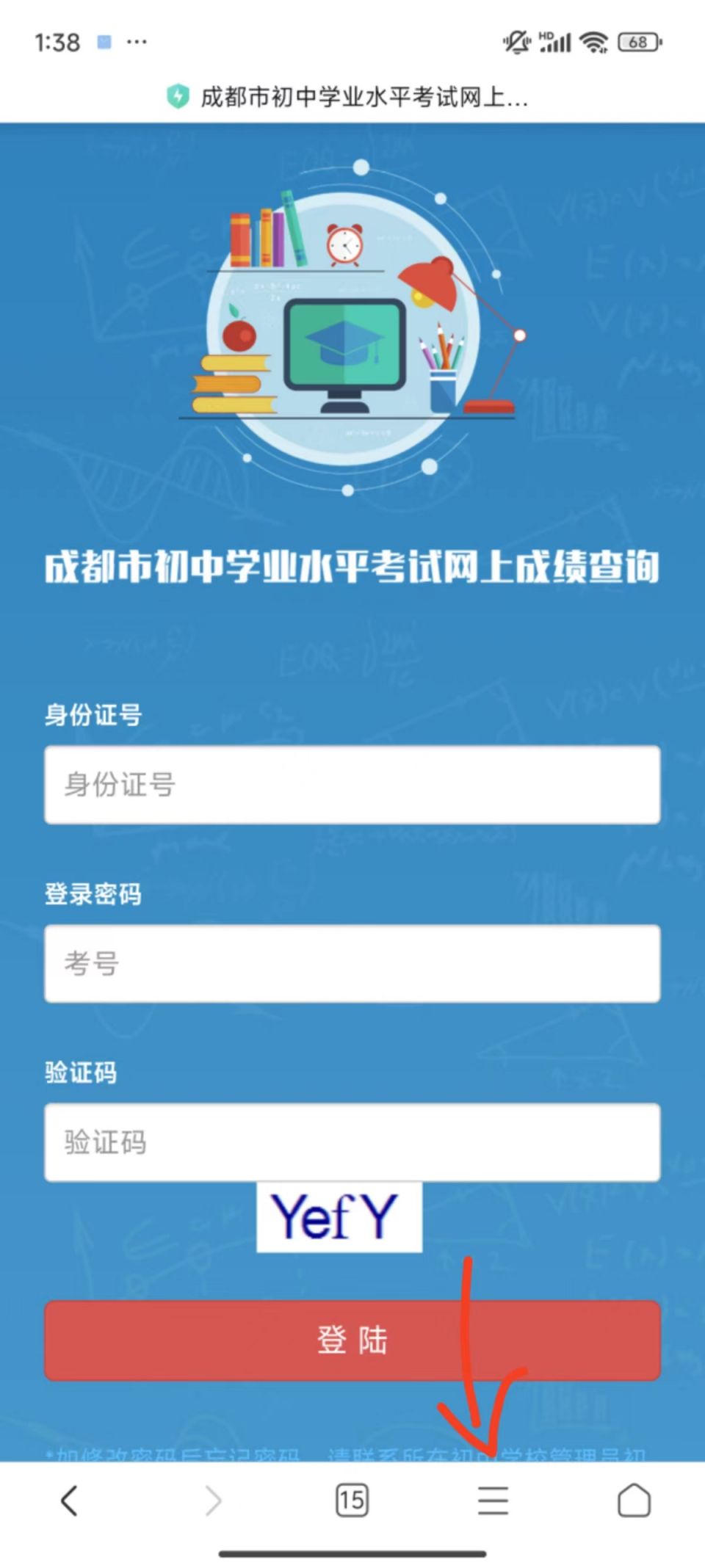Open the browser hamburger menu
The height and width of the screenshot is (1568, 705).
point(493,1500)
